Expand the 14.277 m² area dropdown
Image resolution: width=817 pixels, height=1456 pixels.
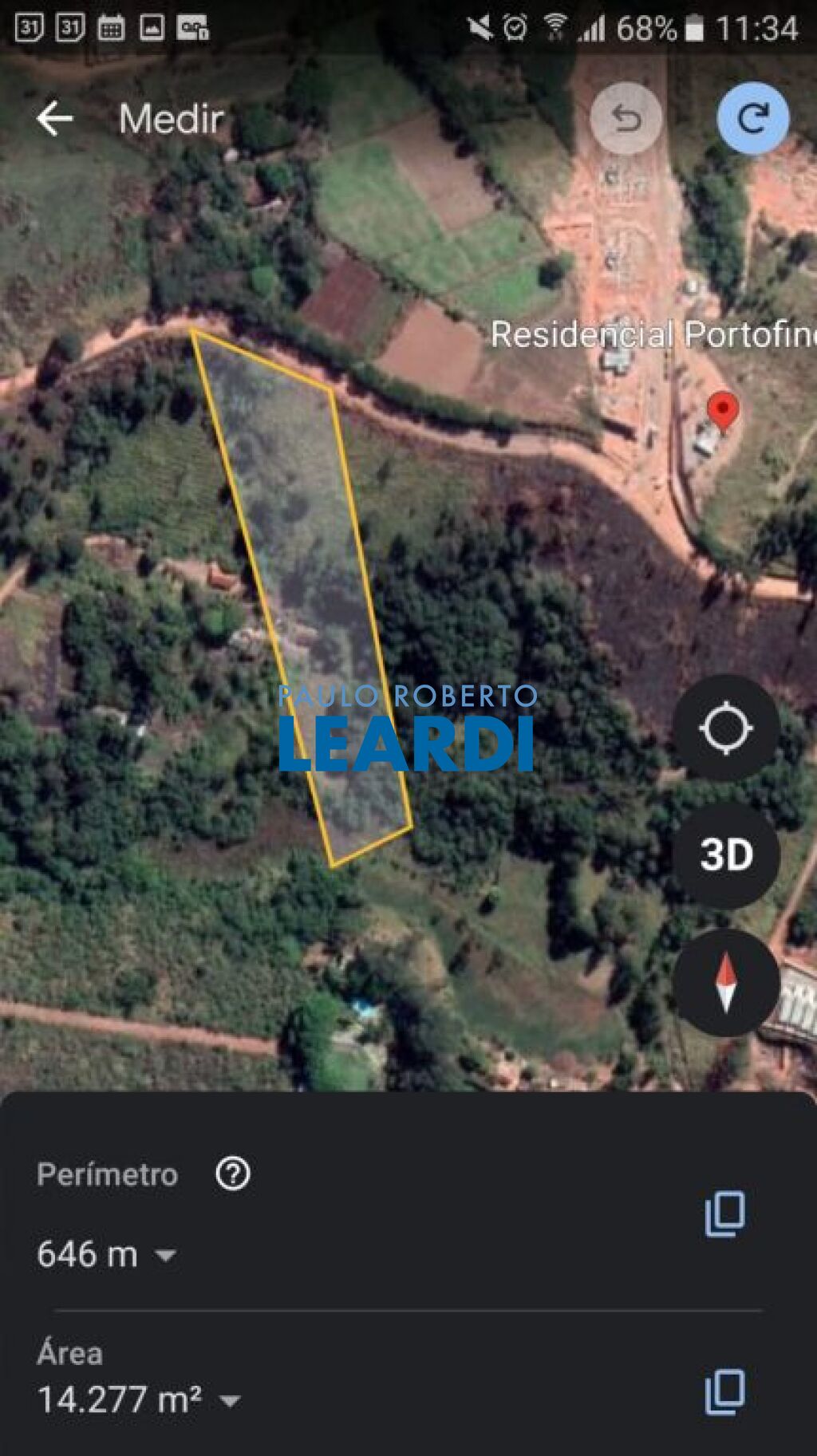[231, 1397]
